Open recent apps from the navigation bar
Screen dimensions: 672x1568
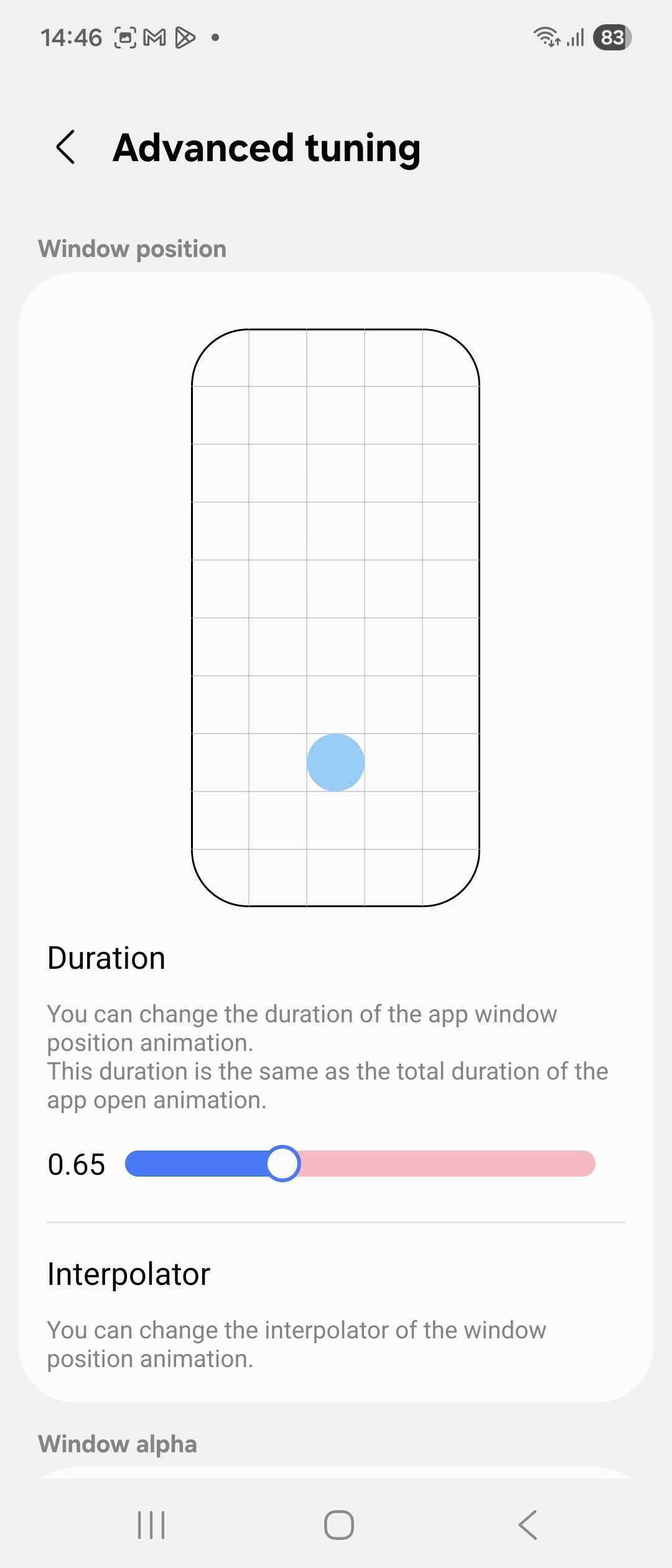(x=151, y=1525)
